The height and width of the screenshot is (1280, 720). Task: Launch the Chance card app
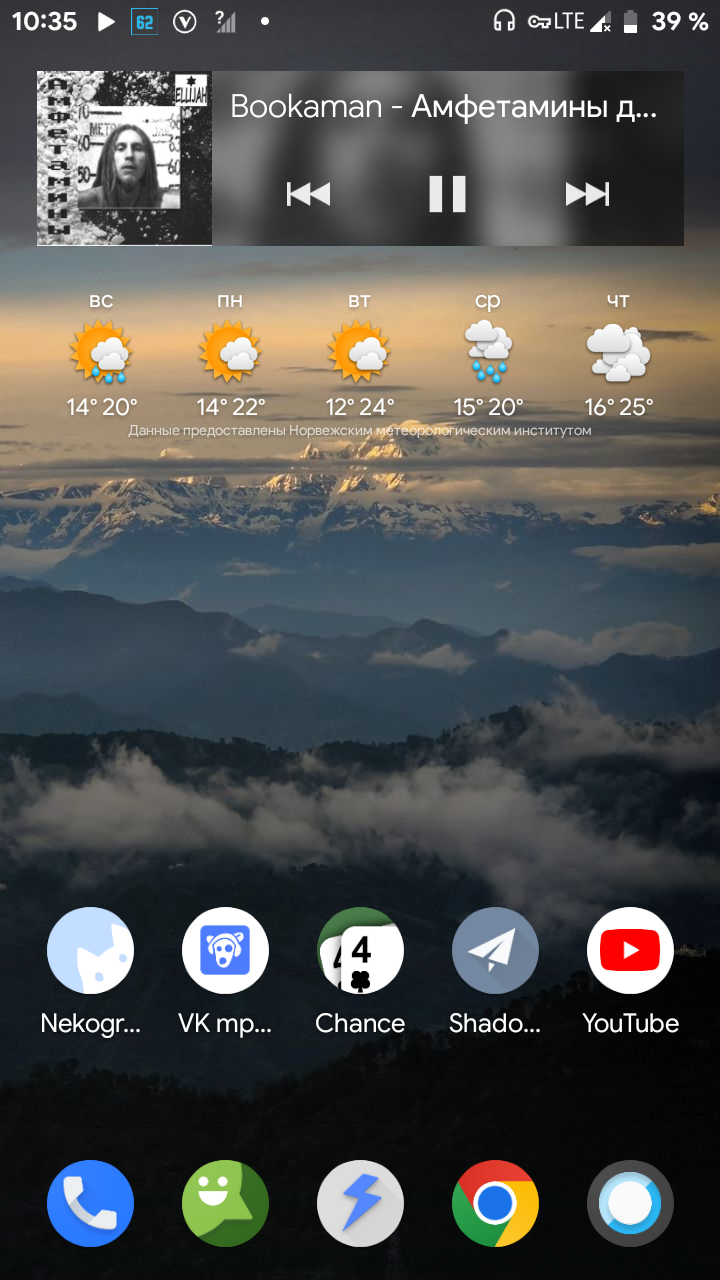tap(360, 951)
